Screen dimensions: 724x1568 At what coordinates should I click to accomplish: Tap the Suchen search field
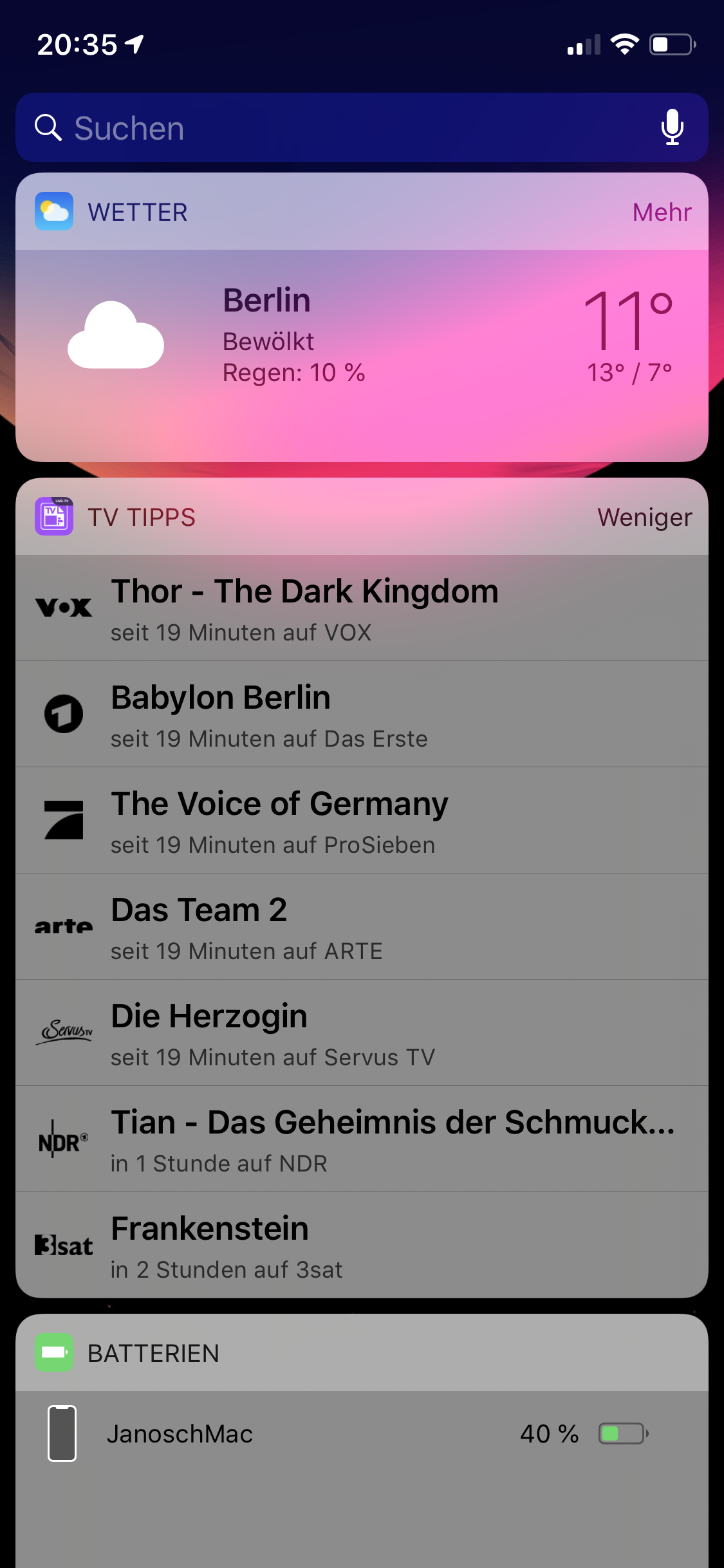[x=362, y=127]
